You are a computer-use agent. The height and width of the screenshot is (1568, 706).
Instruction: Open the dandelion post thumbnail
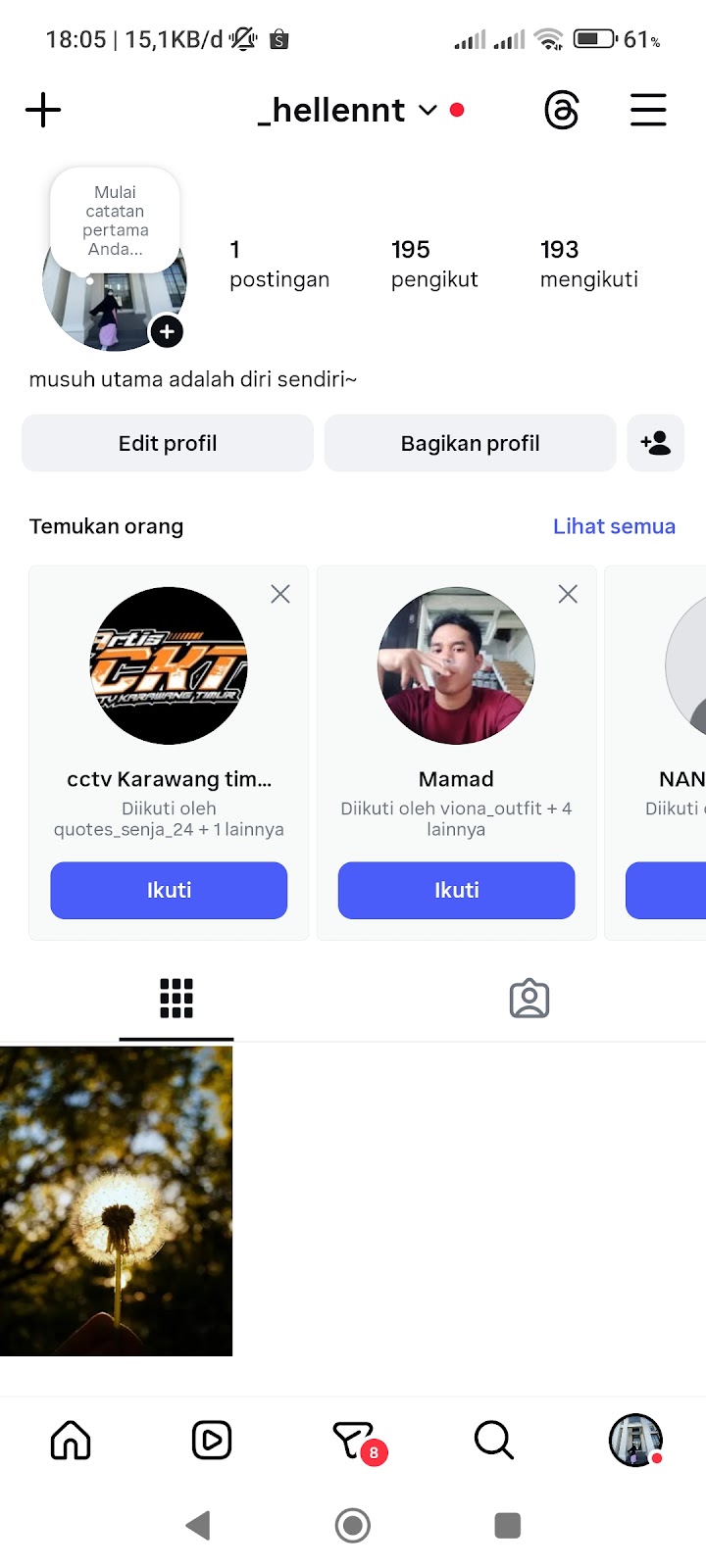[116, 1200]
